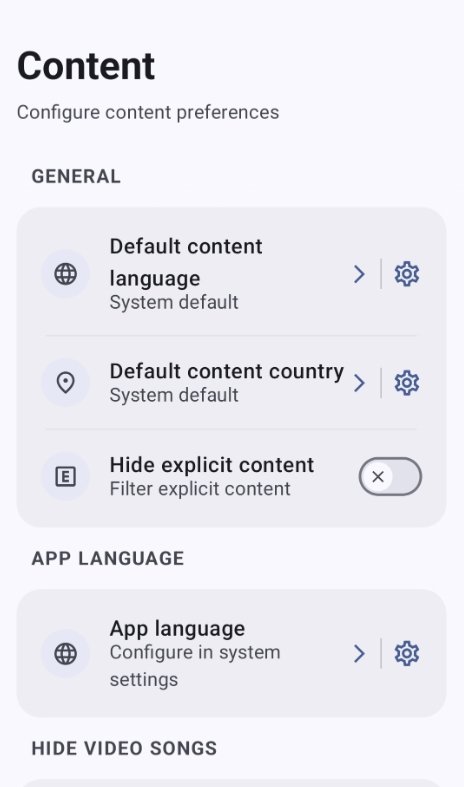Tap the gear icon beside Default content language
464x787 pixels.
click(407, 274)
